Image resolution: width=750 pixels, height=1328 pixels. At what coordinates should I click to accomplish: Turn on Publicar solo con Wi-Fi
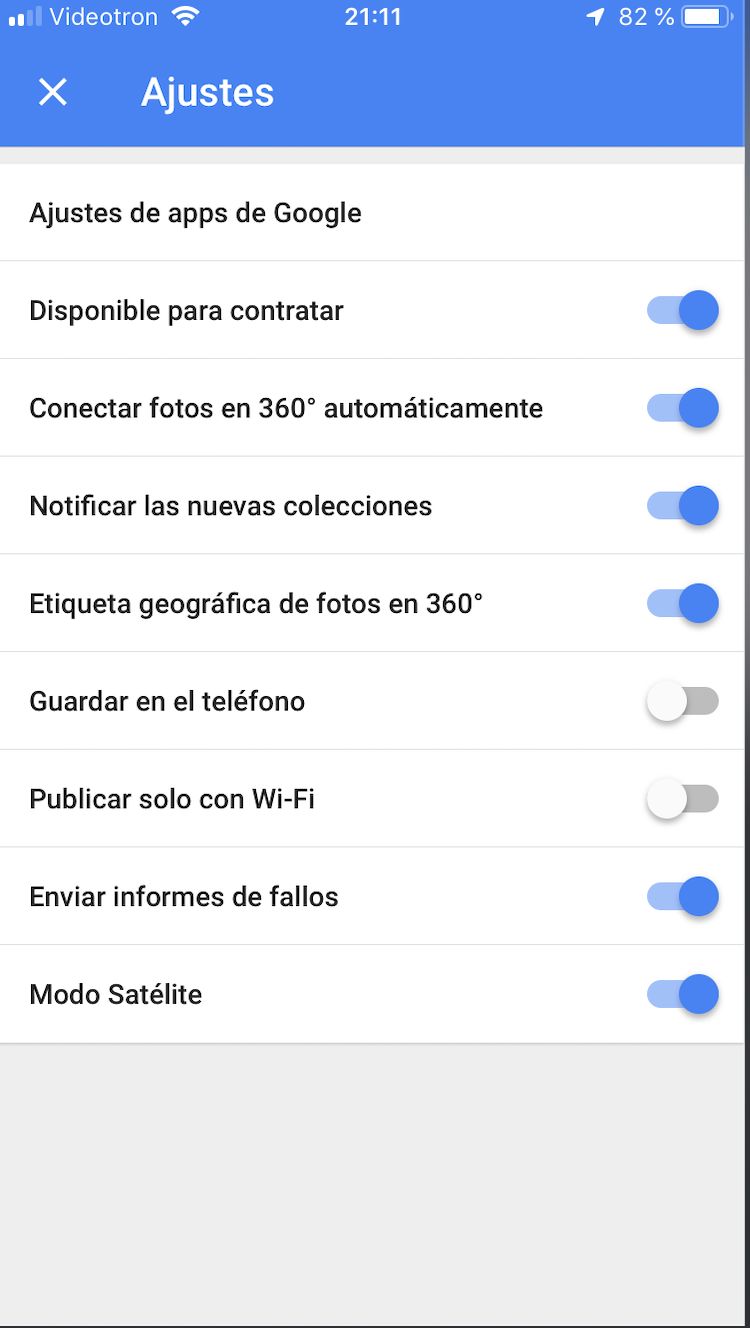[x=683, y=799]
